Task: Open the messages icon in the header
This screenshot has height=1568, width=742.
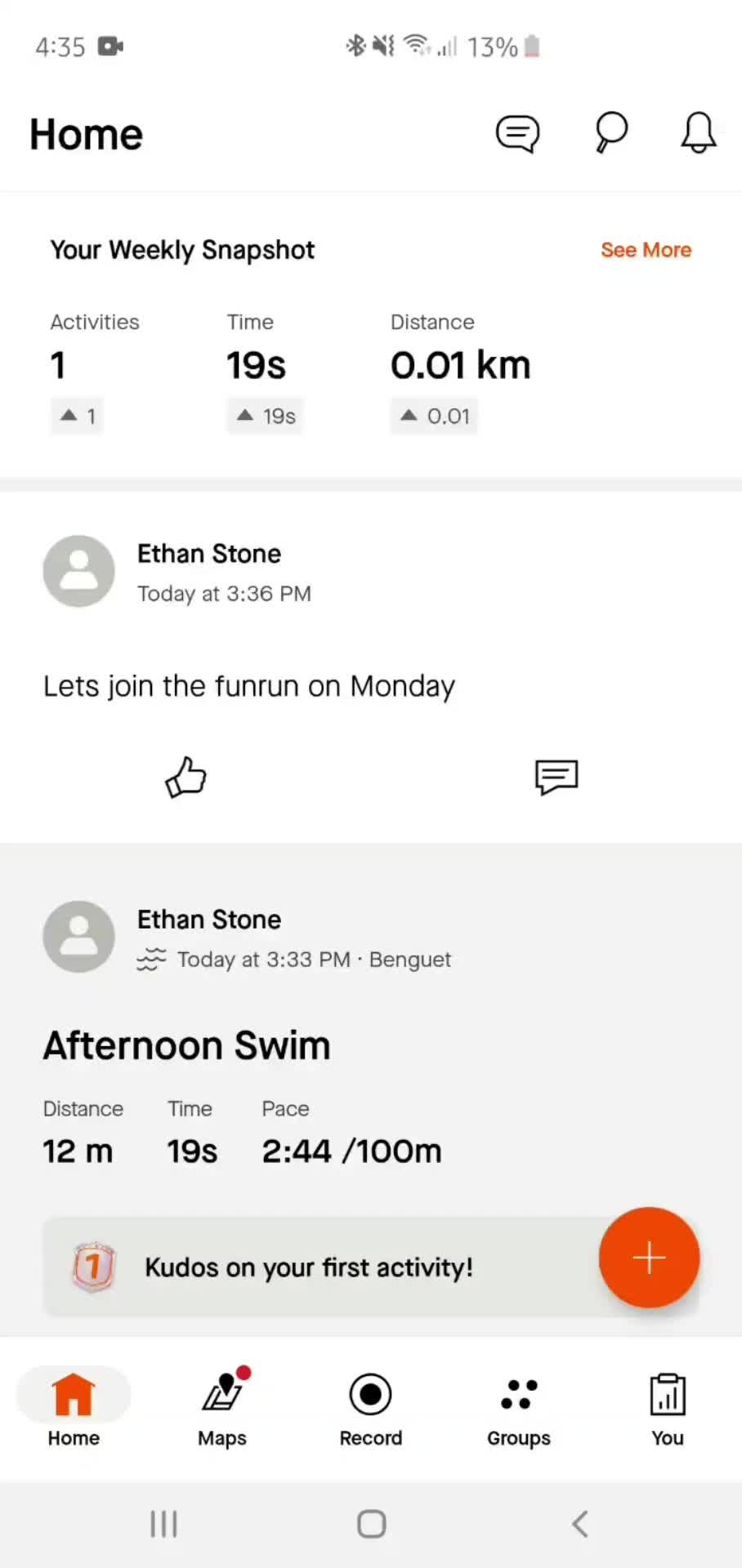Action: point(517,133)
